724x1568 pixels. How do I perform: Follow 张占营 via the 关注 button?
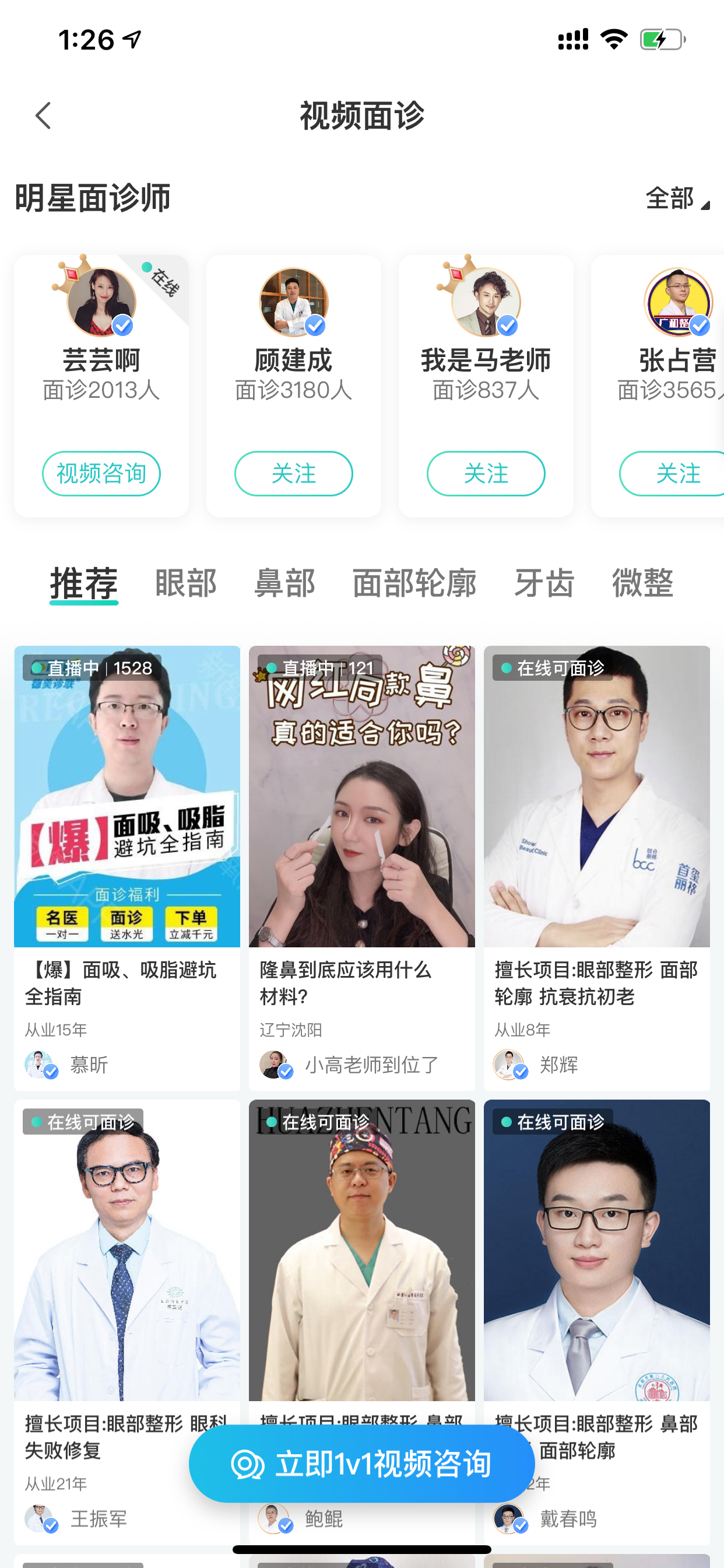click(672, 474)
